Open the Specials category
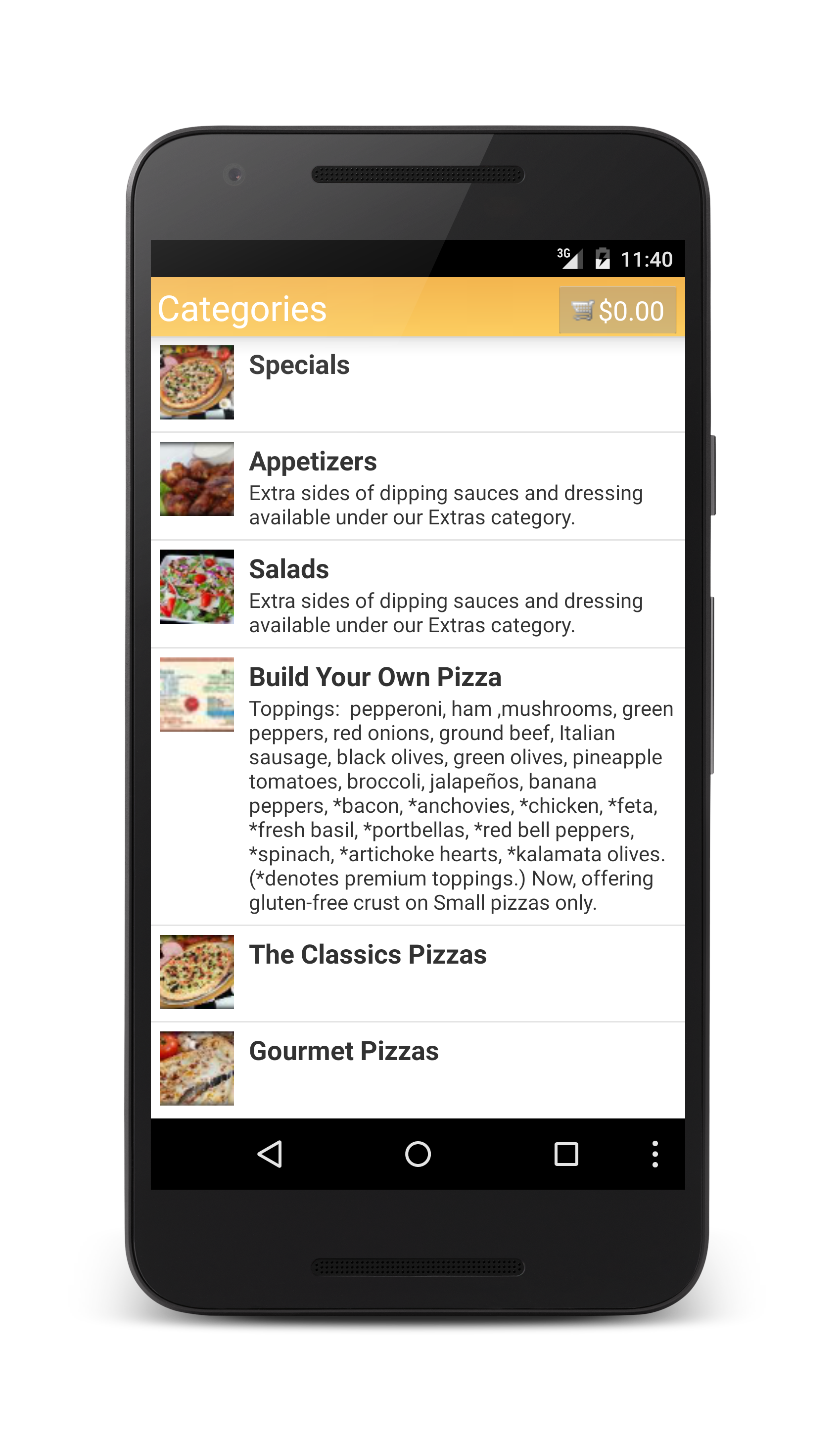The height and width of the screenshot is (1440, 840). point(417,383)
